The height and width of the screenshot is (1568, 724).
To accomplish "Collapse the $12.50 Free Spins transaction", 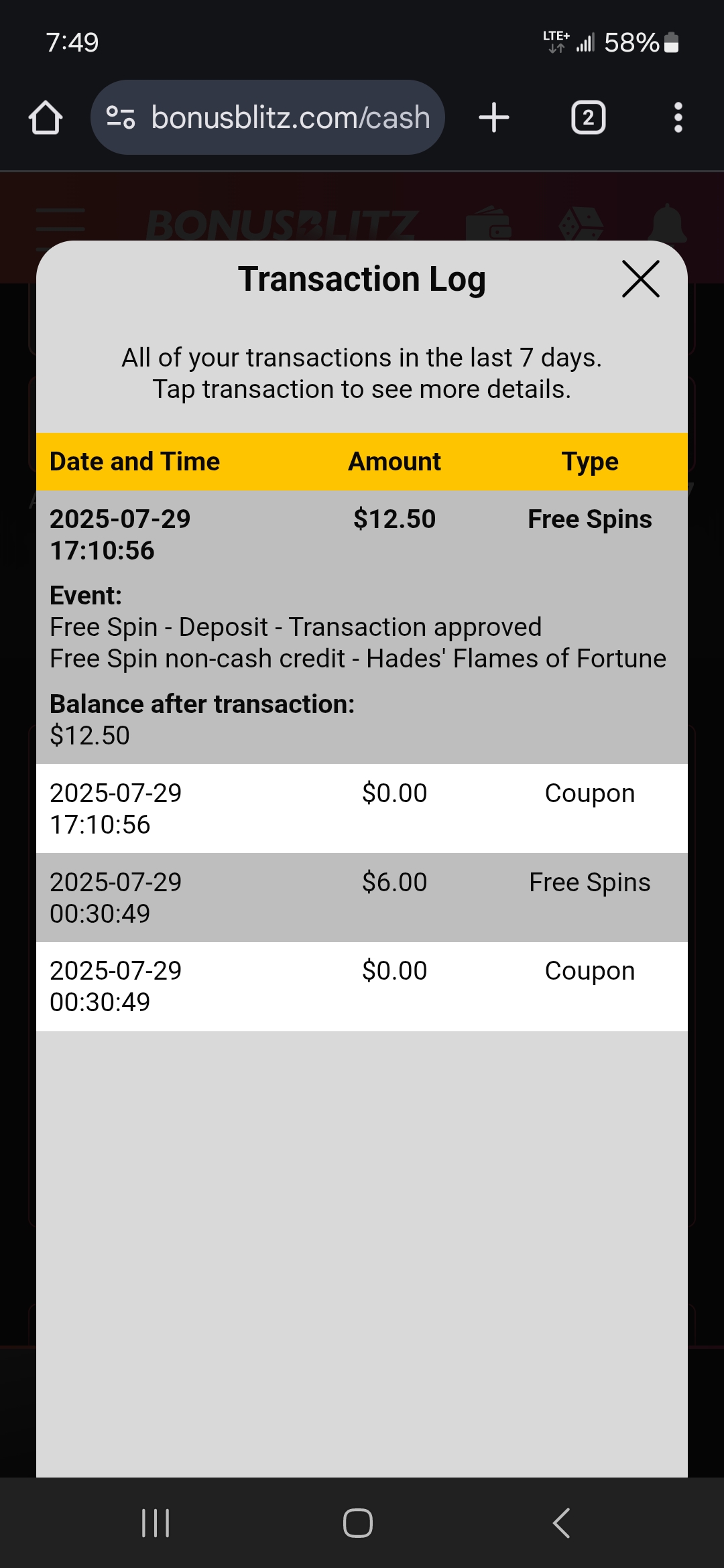I will [x=362, y=534].
